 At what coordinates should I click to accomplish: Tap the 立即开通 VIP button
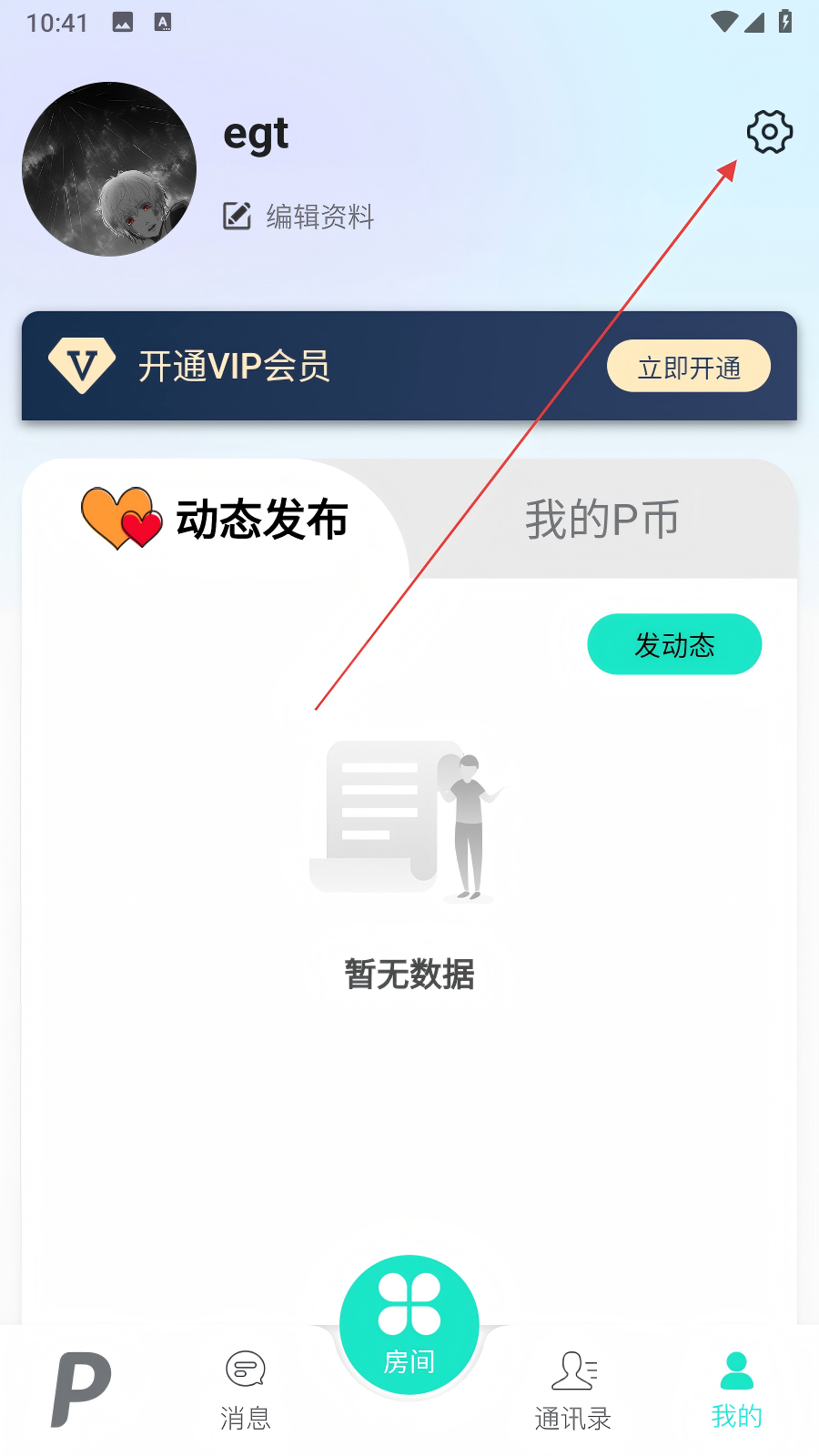(689, 367)
